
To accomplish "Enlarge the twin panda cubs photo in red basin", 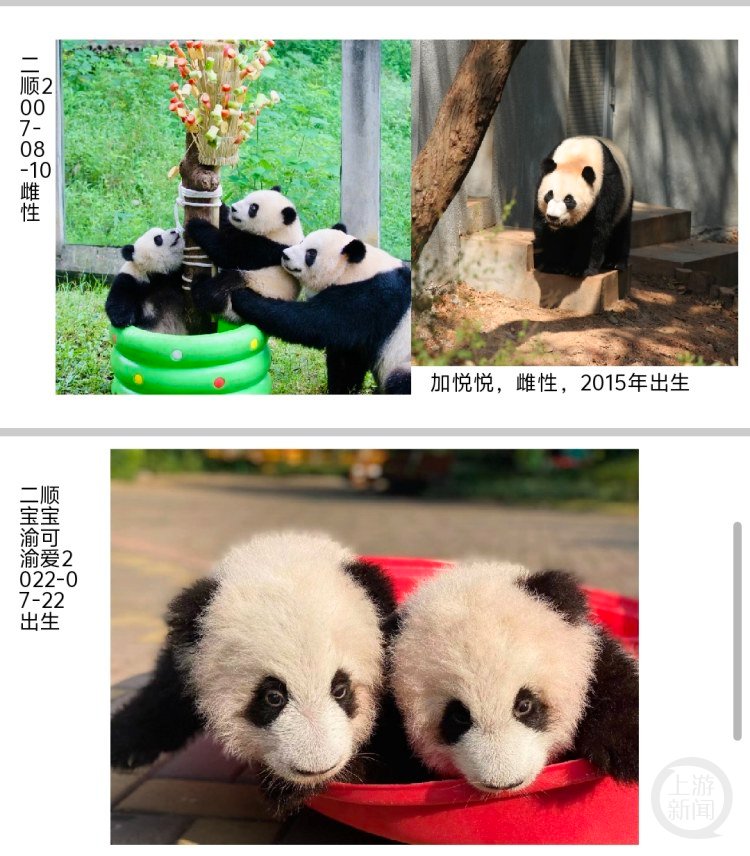I will 374,646.
